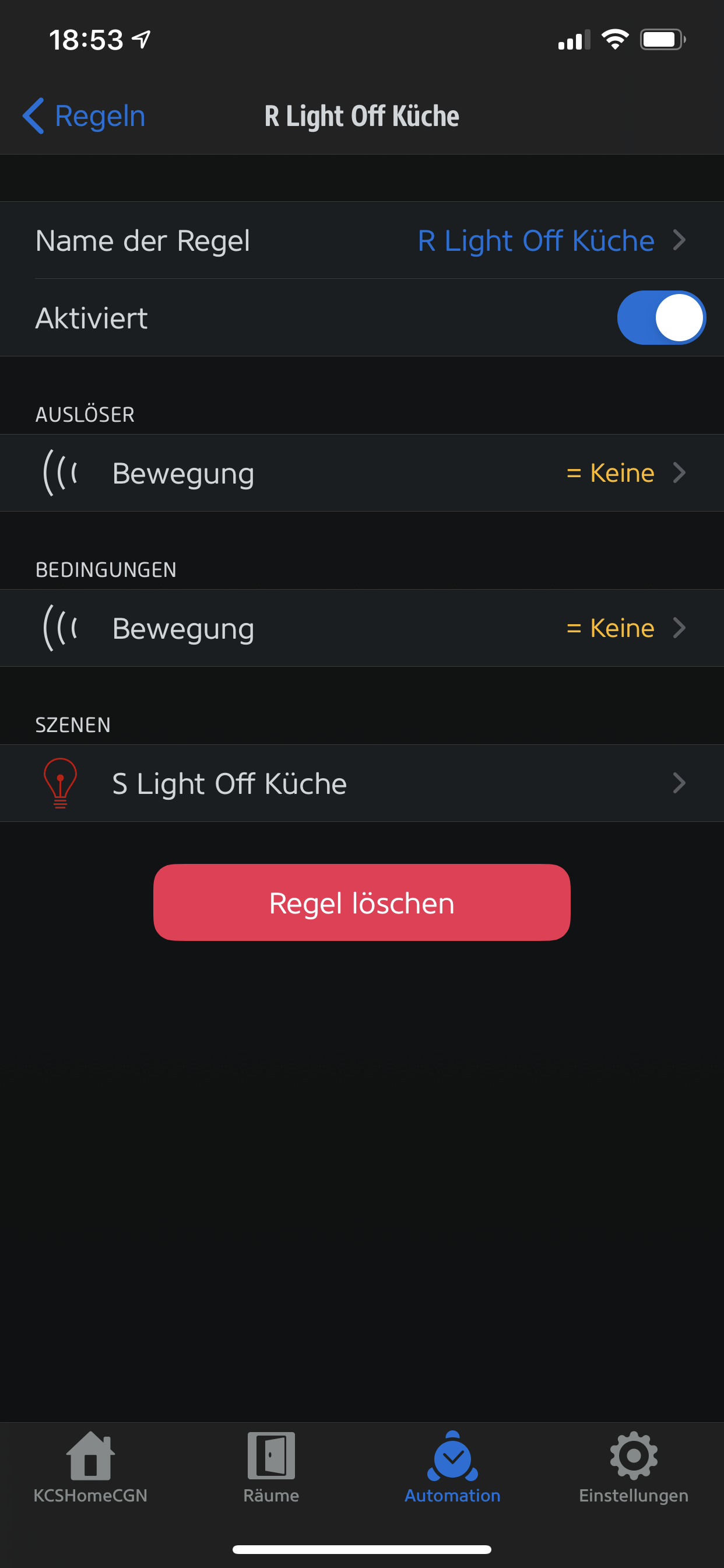Select the Automation tab

point(452,1468)
